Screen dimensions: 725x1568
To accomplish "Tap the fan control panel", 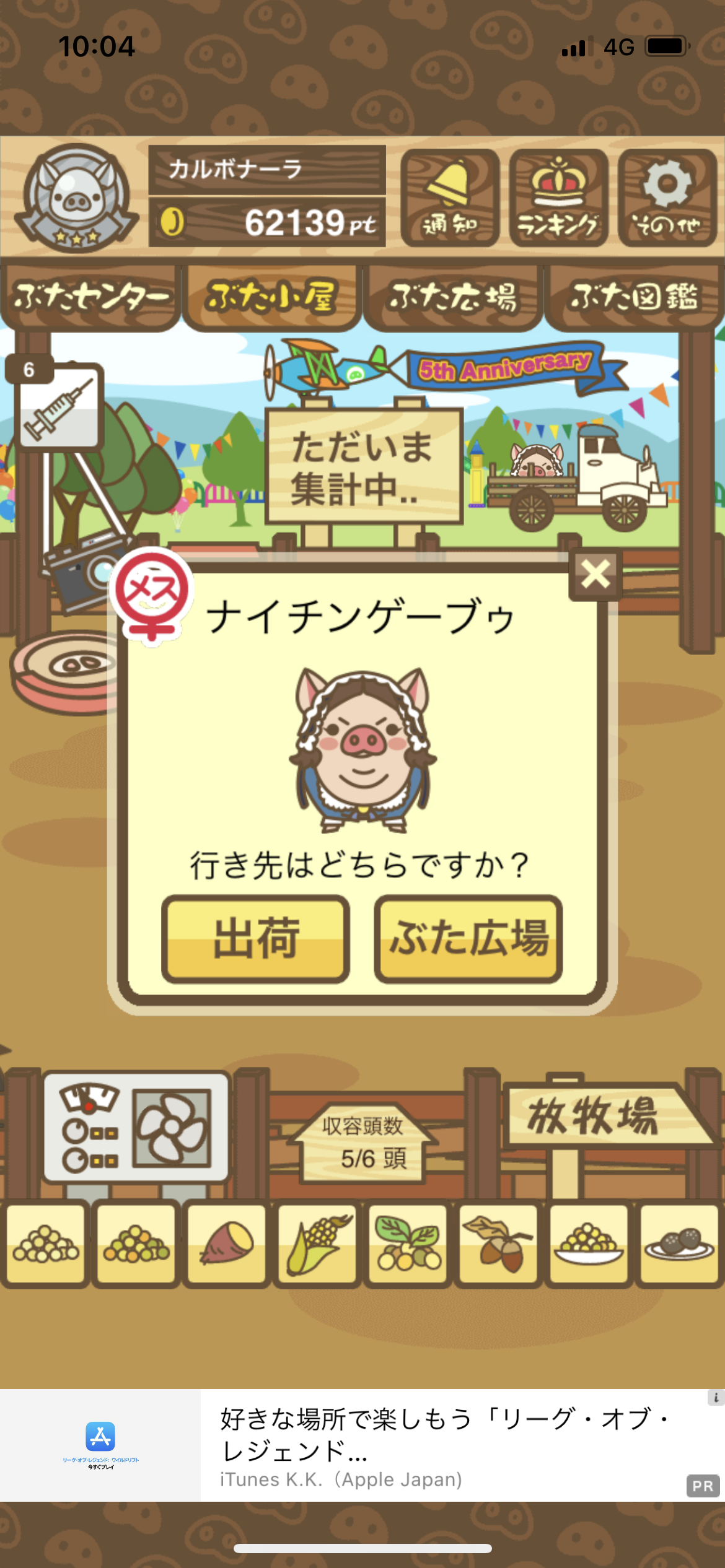I will pyautogui.click(x=136, y=1127).
